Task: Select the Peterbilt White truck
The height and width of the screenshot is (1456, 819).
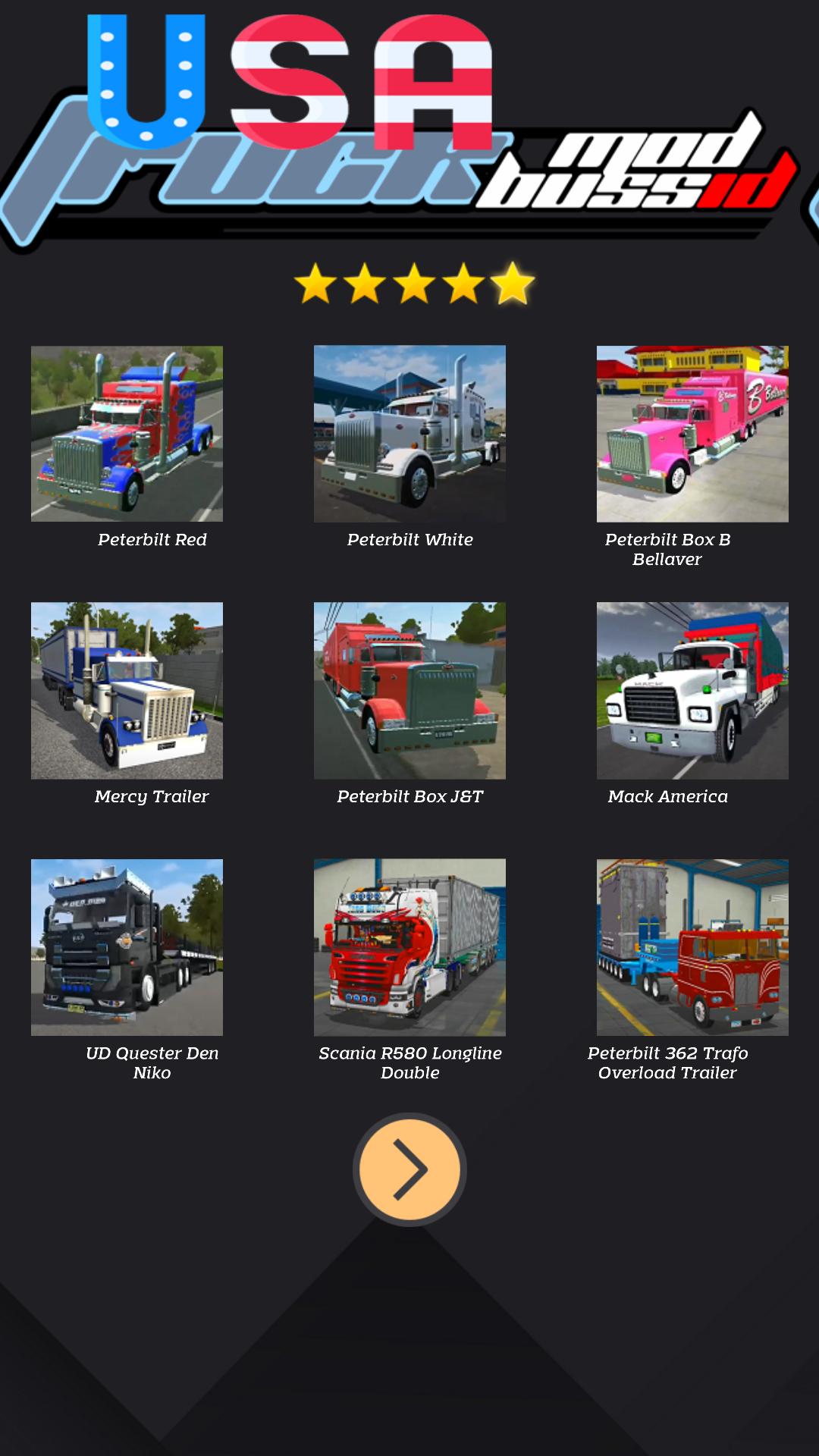Action: 409,434
